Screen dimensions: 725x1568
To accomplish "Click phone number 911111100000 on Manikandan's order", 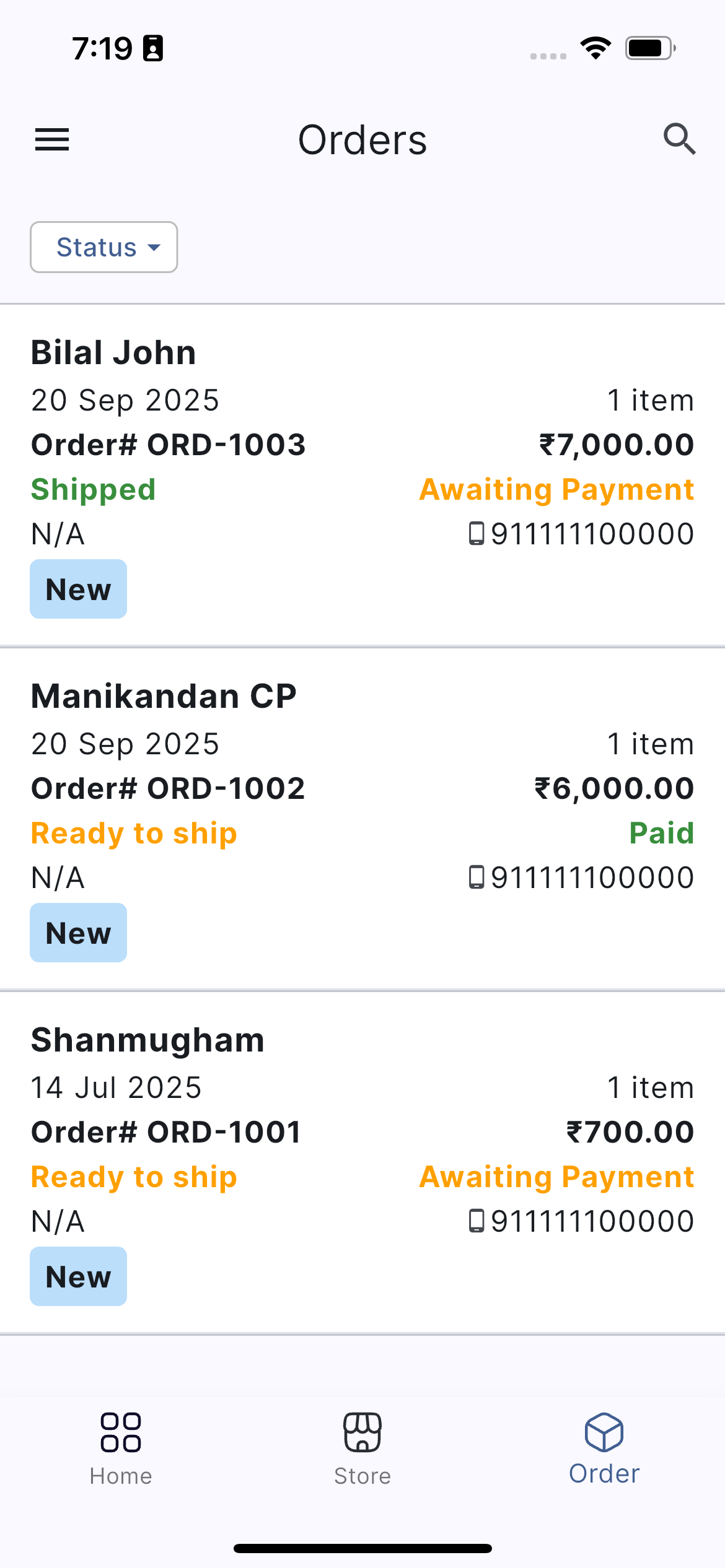I will click(591, 876).
